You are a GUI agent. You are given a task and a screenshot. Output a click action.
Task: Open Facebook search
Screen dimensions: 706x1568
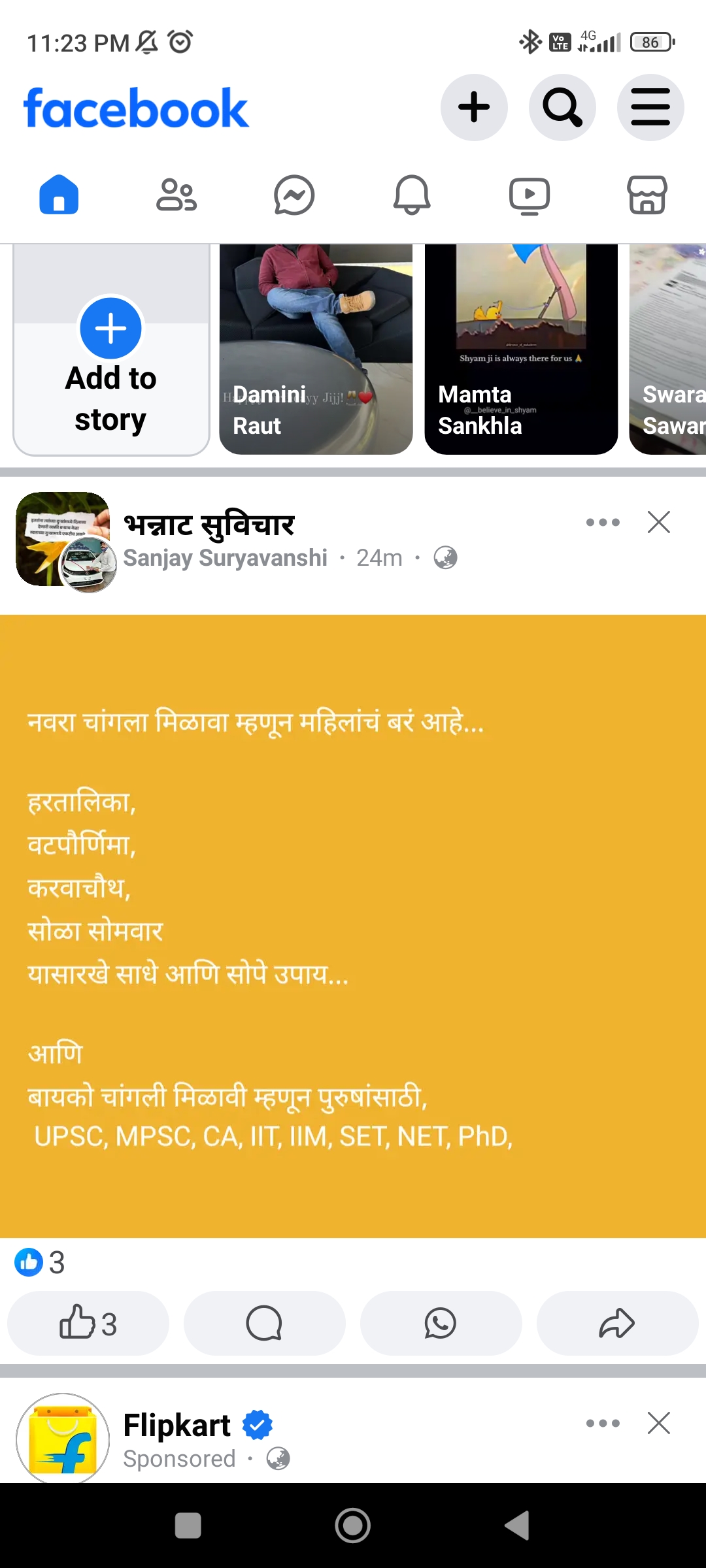[x=562, y=108]
